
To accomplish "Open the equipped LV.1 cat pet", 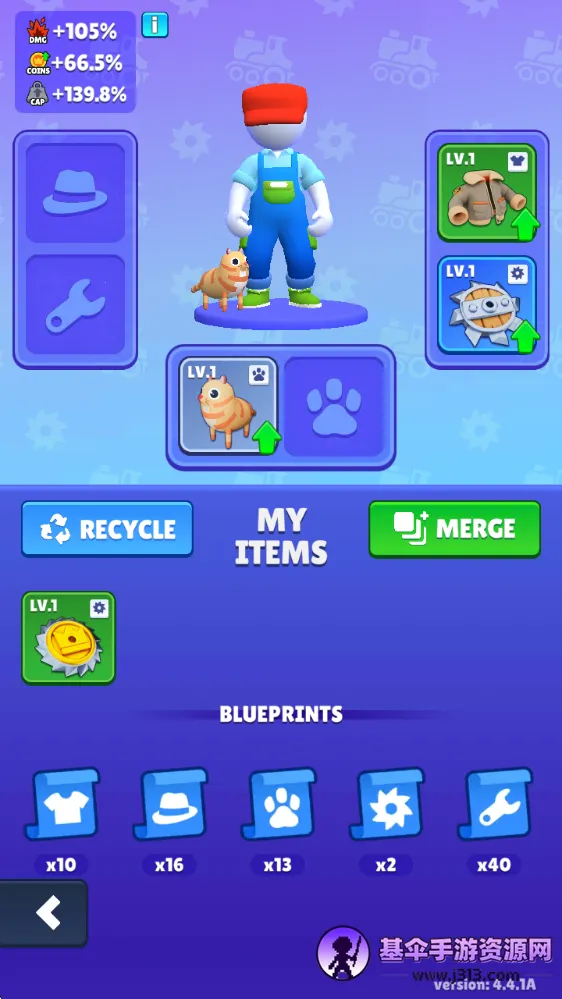I will click(x=228, y=406).
